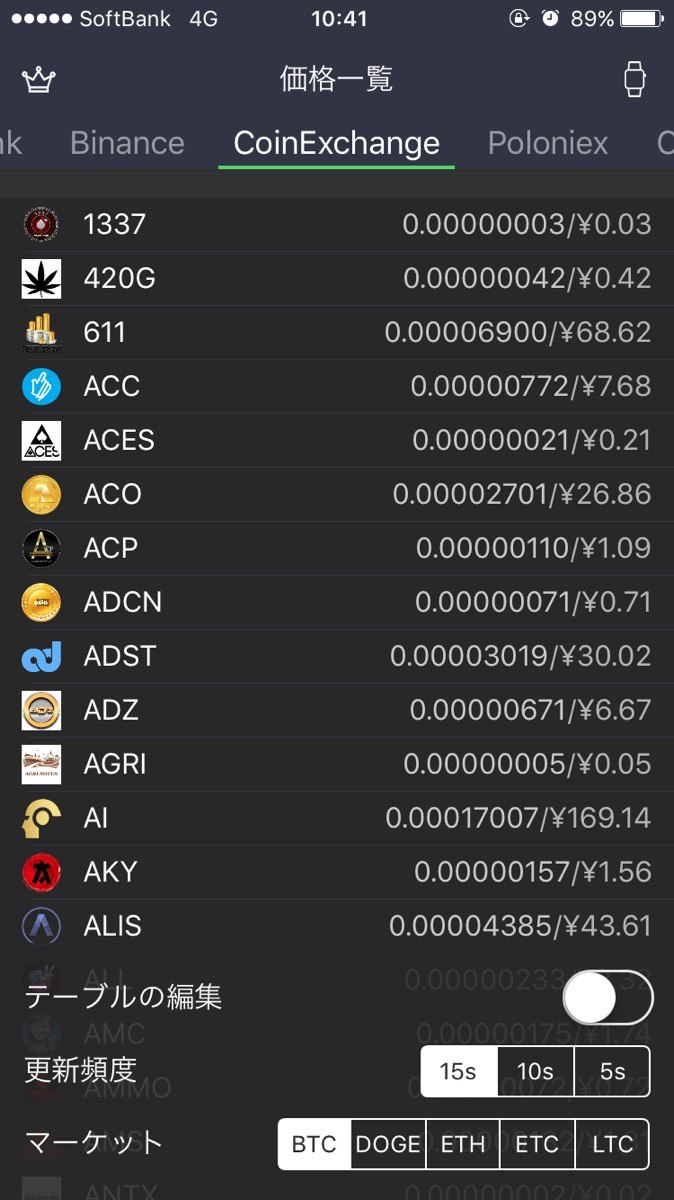The image size is (674, 1200).
Task: Open the ACC coin row
Action: point(337,386)
